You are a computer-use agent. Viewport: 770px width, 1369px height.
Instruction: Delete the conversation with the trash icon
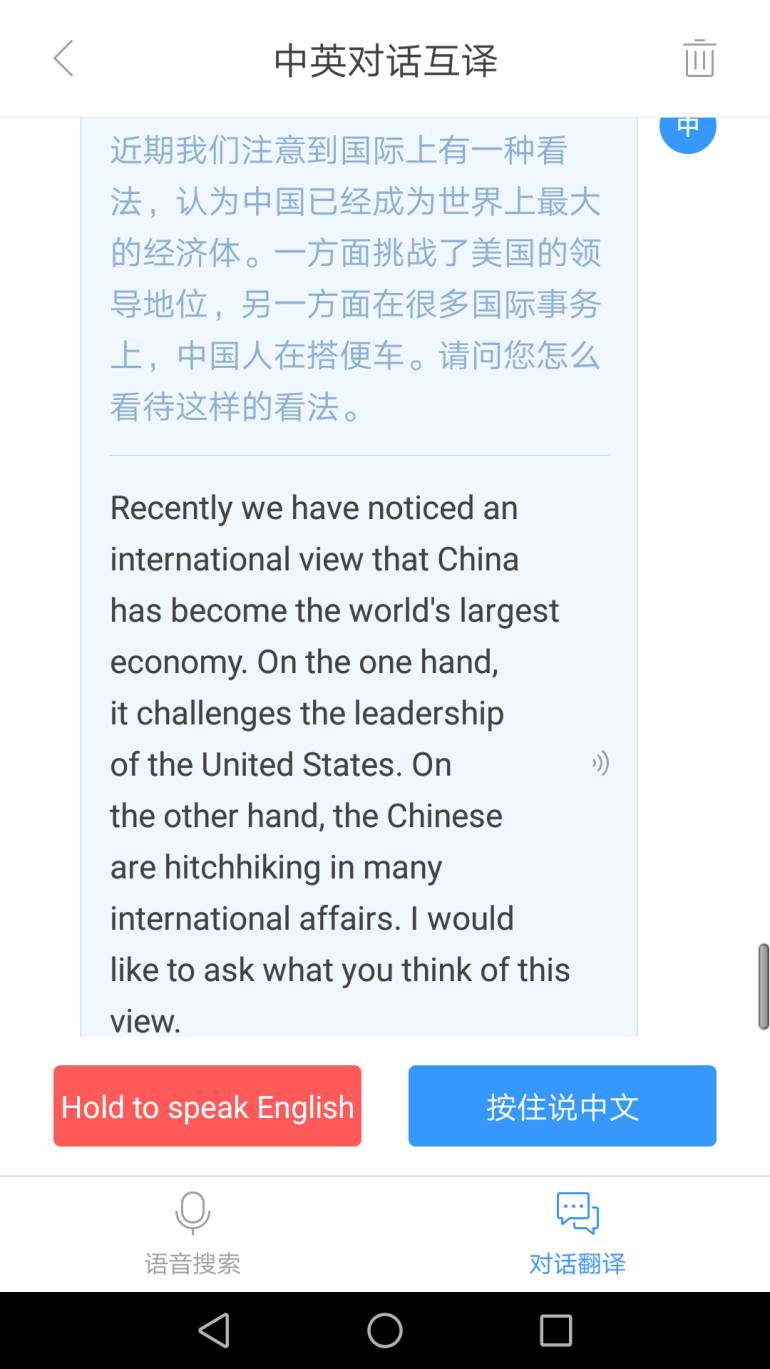click(699, 59)
